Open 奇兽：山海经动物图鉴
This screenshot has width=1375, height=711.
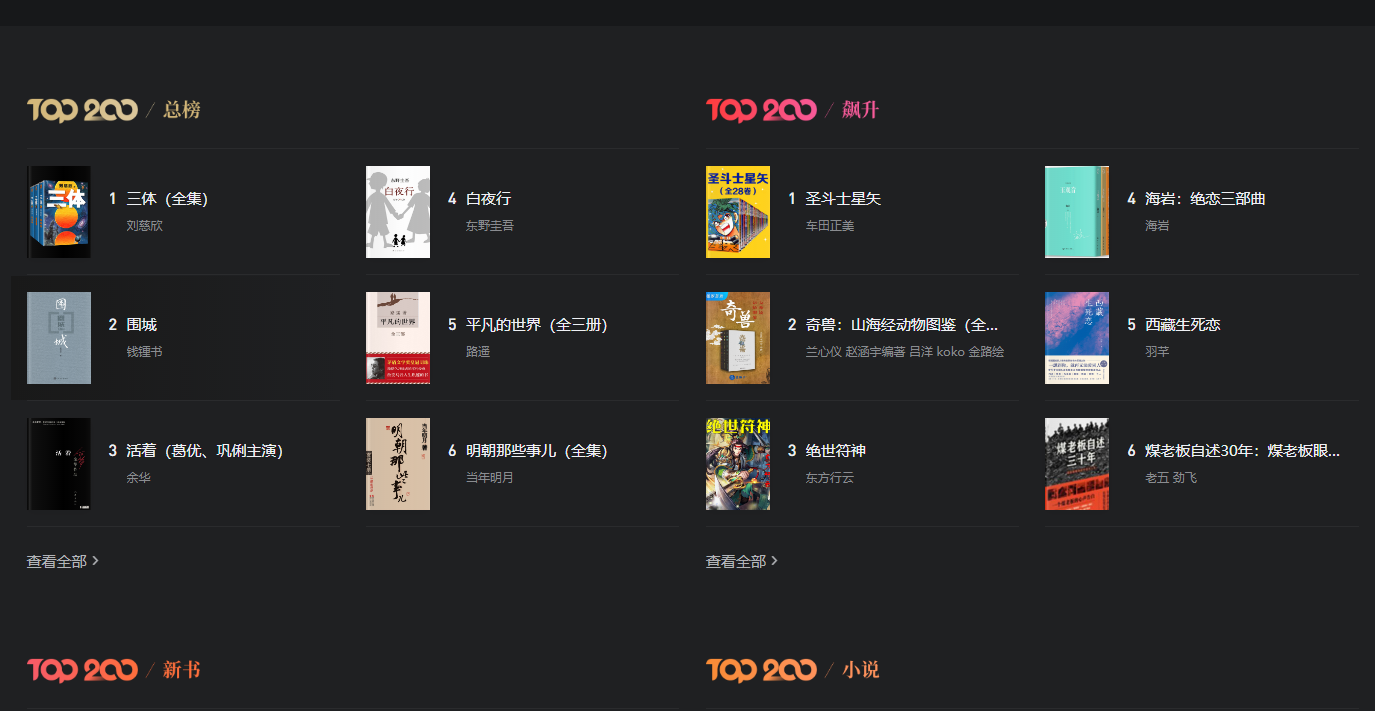(x=900, y=325)
